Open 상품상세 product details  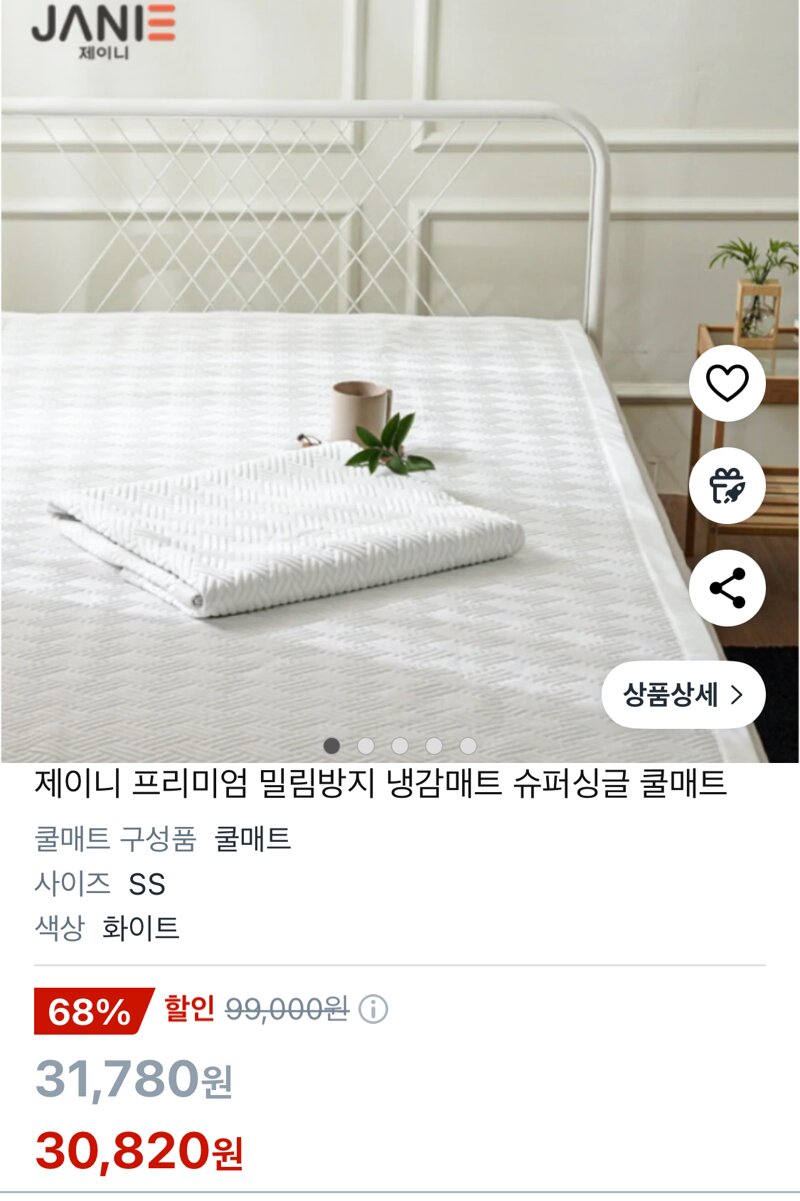point(683,694)
